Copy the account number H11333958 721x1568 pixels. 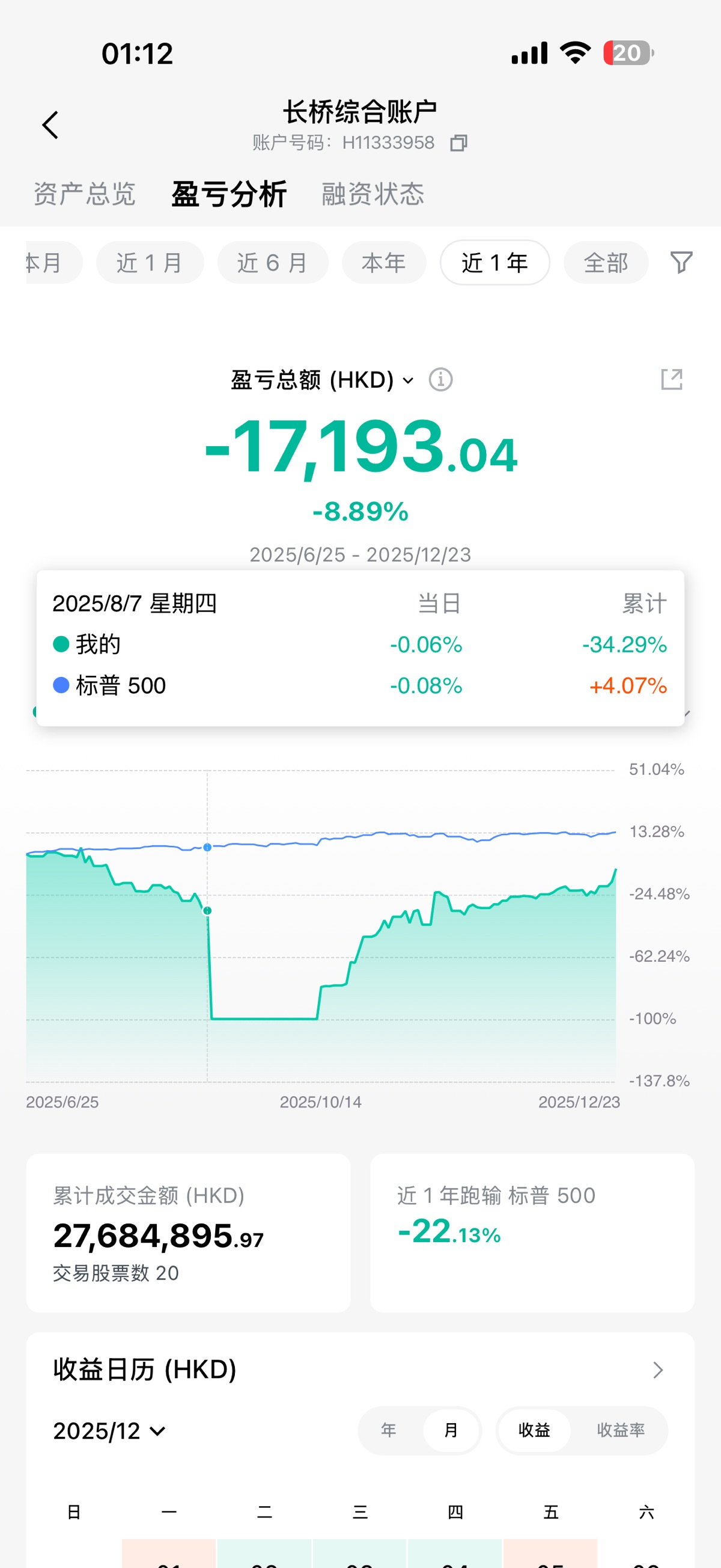tap(459, 143)
